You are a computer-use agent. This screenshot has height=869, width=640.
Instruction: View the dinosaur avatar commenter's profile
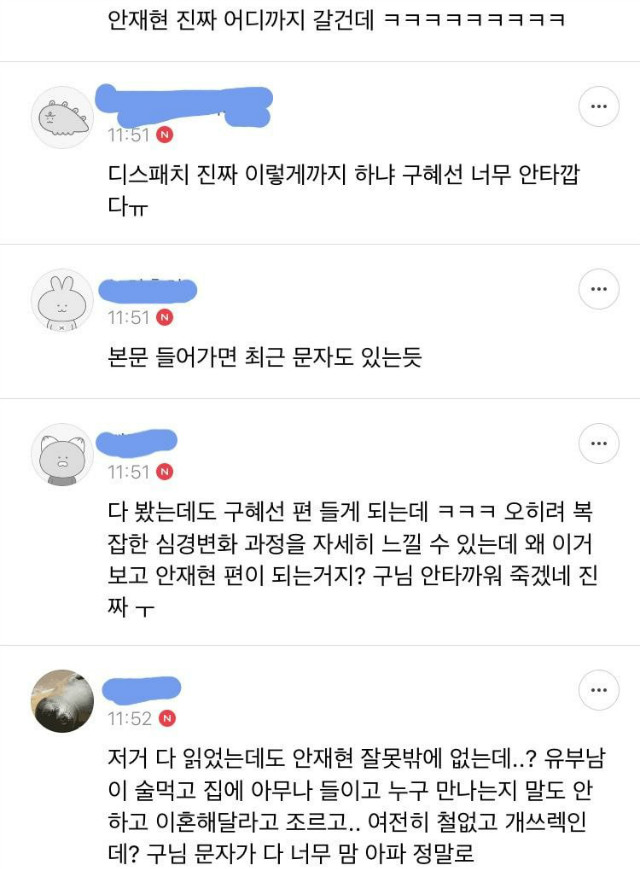(x=63, y=117)
